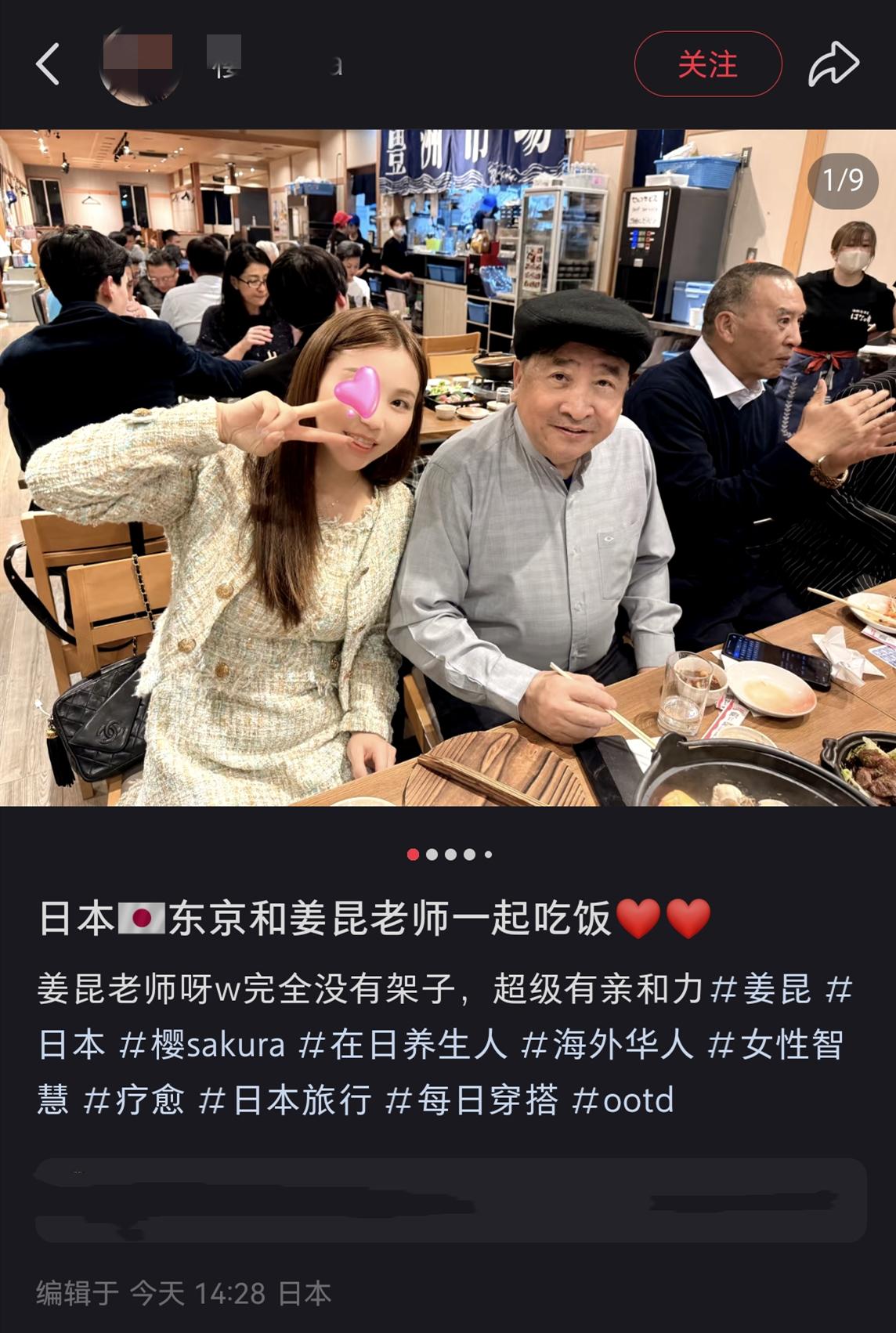Open the #疗愈 hashtag
This screenshot has width=896, height=1333.
pos(134,1100)
